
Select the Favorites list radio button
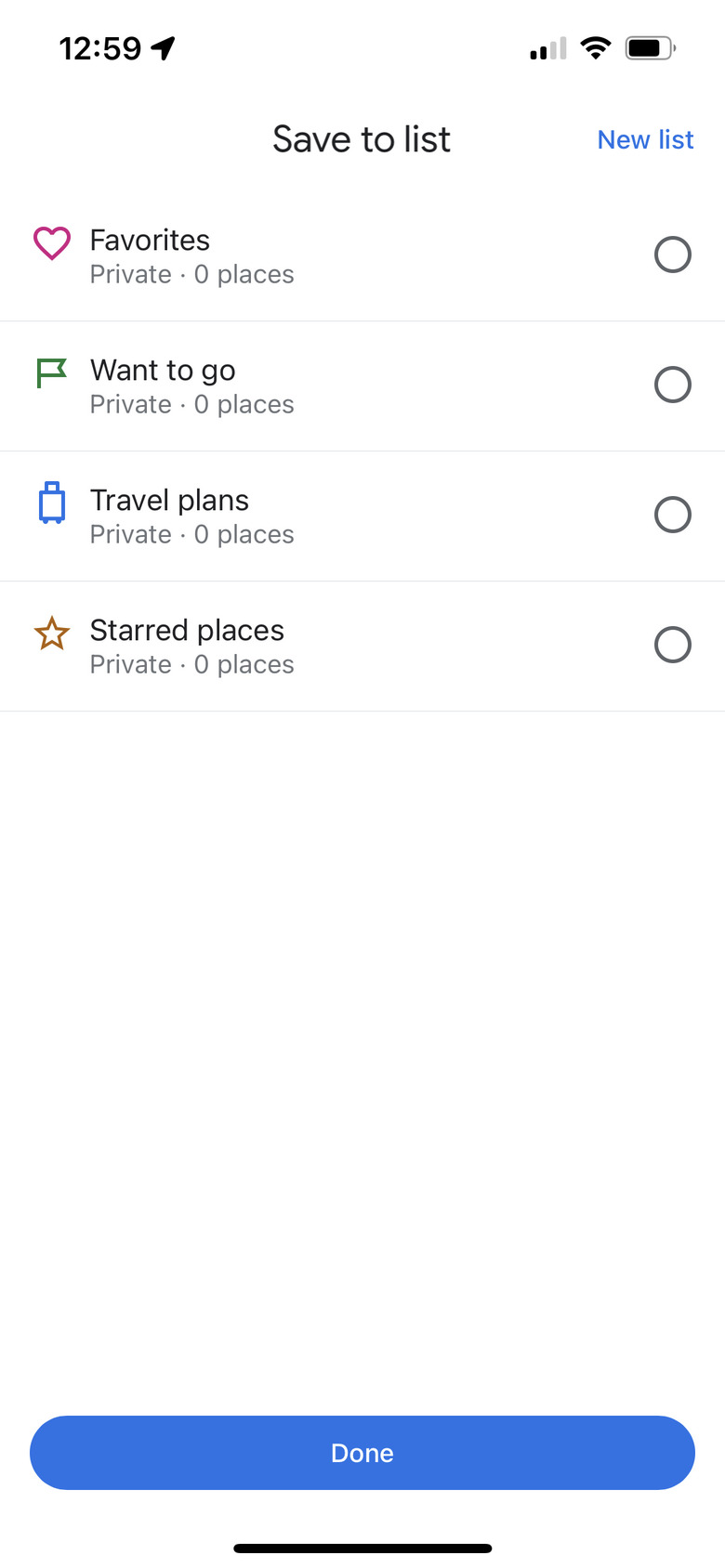click(x=672, y=255)
